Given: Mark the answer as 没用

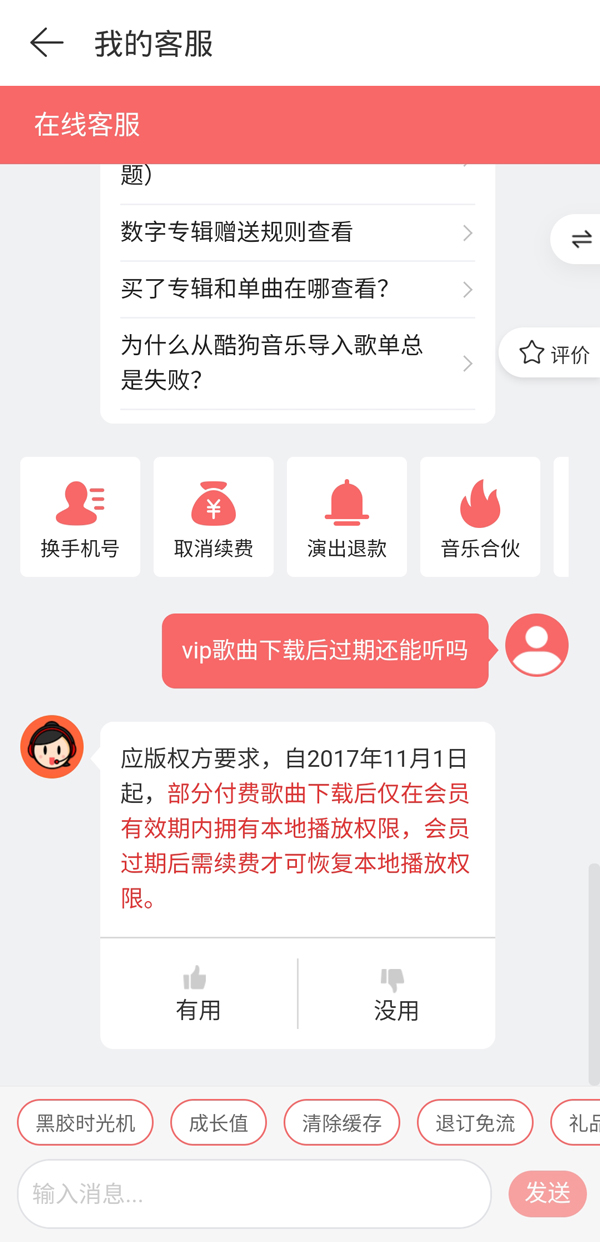Looking at the screenshot, I should point(396,993).
